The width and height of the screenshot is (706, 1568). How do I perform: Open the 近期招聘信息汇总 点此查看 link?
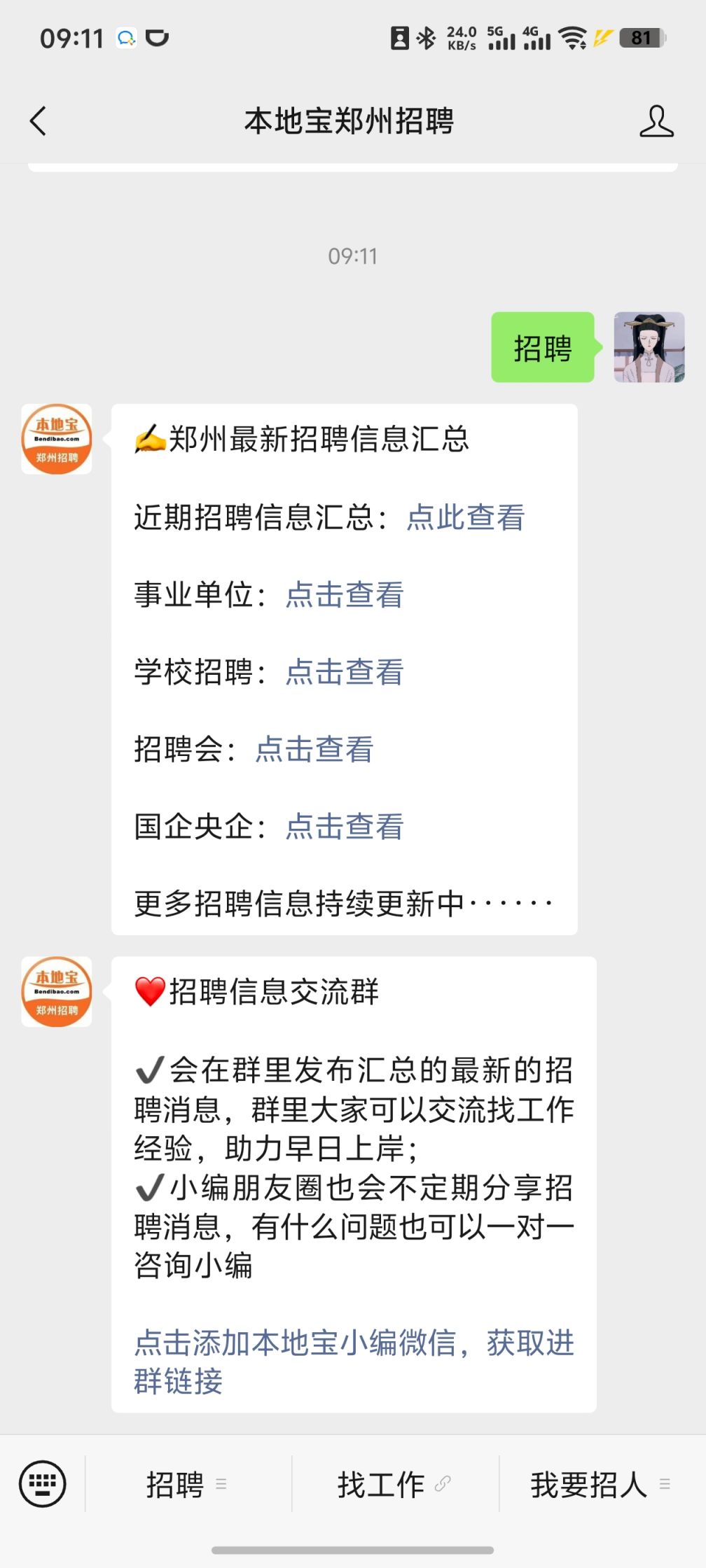pyautogui.click(x=466, y=518)
